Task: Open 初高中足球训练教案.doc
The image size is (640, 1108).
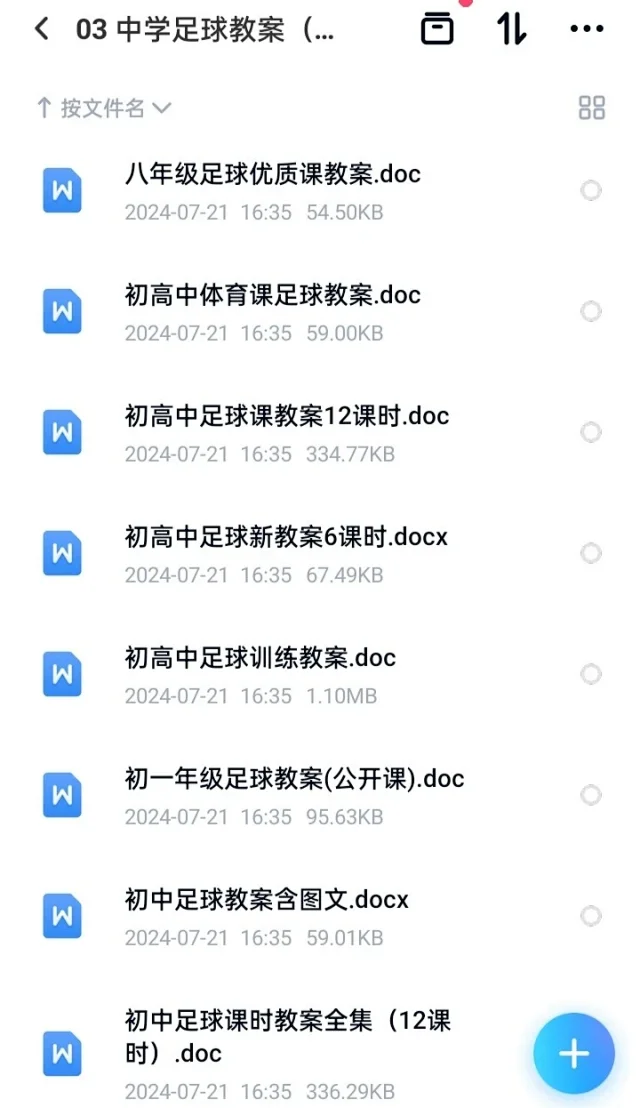Action: (260, 659)
